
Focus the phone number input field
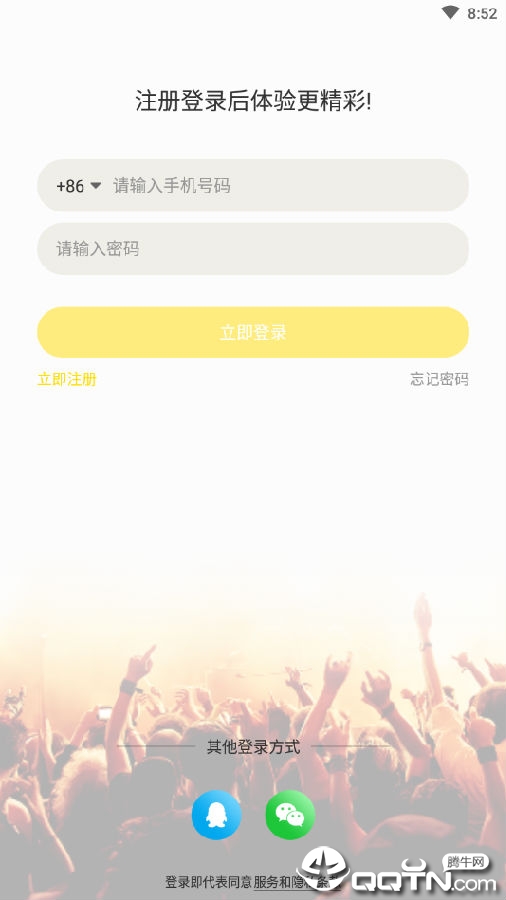tap(287, 185)
